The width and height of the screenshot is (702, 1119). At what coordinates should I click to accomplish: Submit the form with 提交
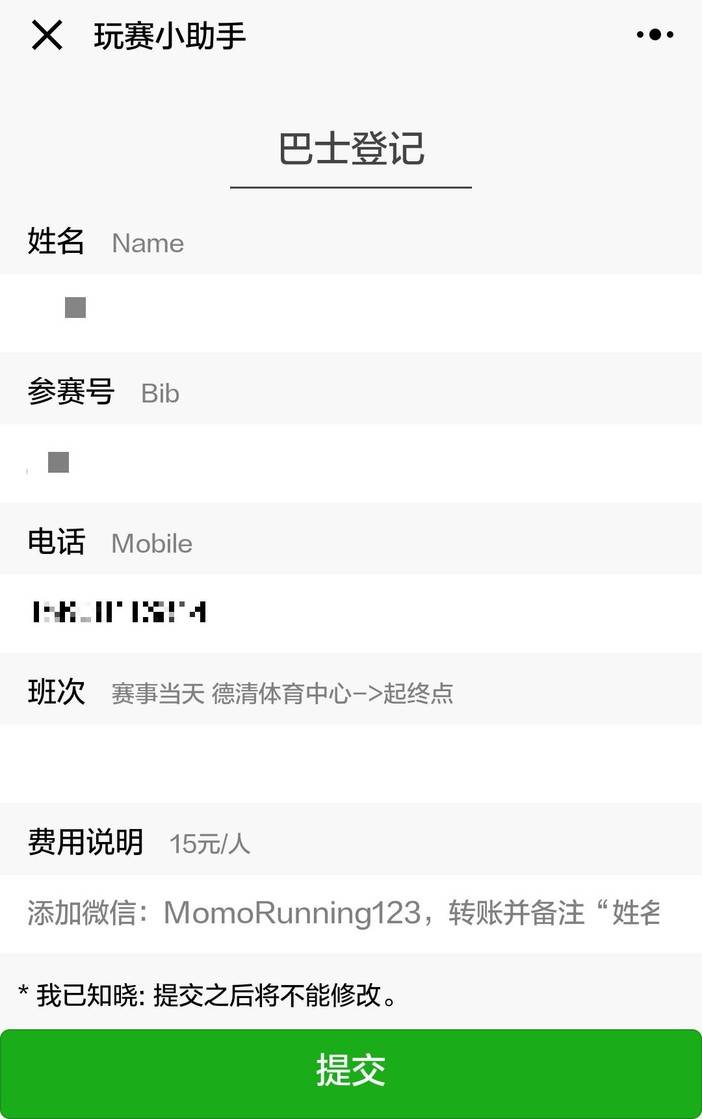(351, 1072)
